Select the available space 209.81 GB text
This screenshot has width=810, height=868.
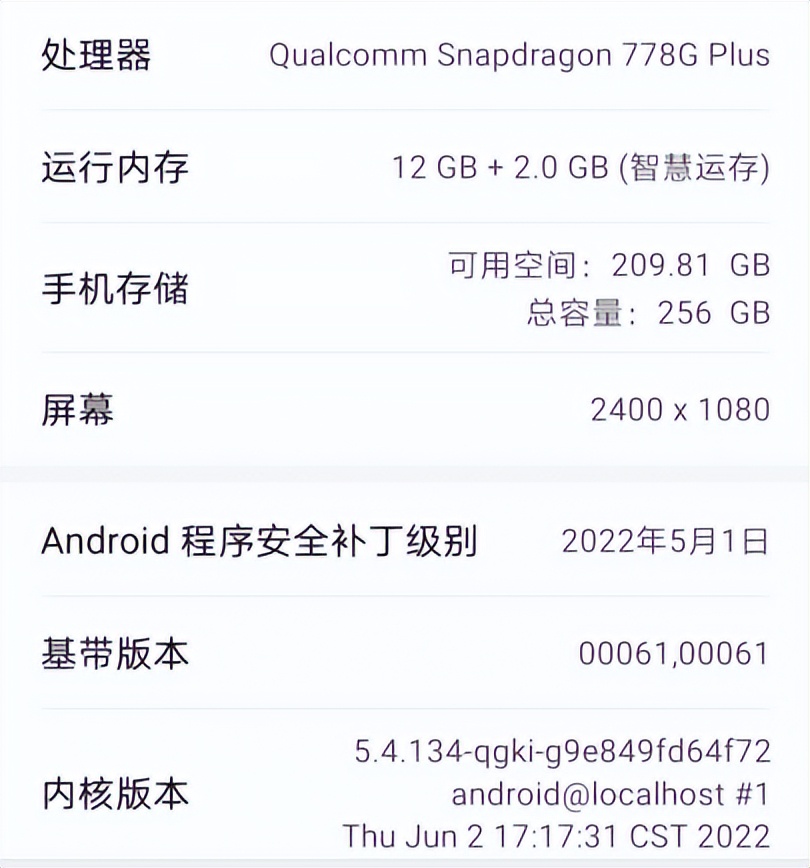click(x=608, y=265)
